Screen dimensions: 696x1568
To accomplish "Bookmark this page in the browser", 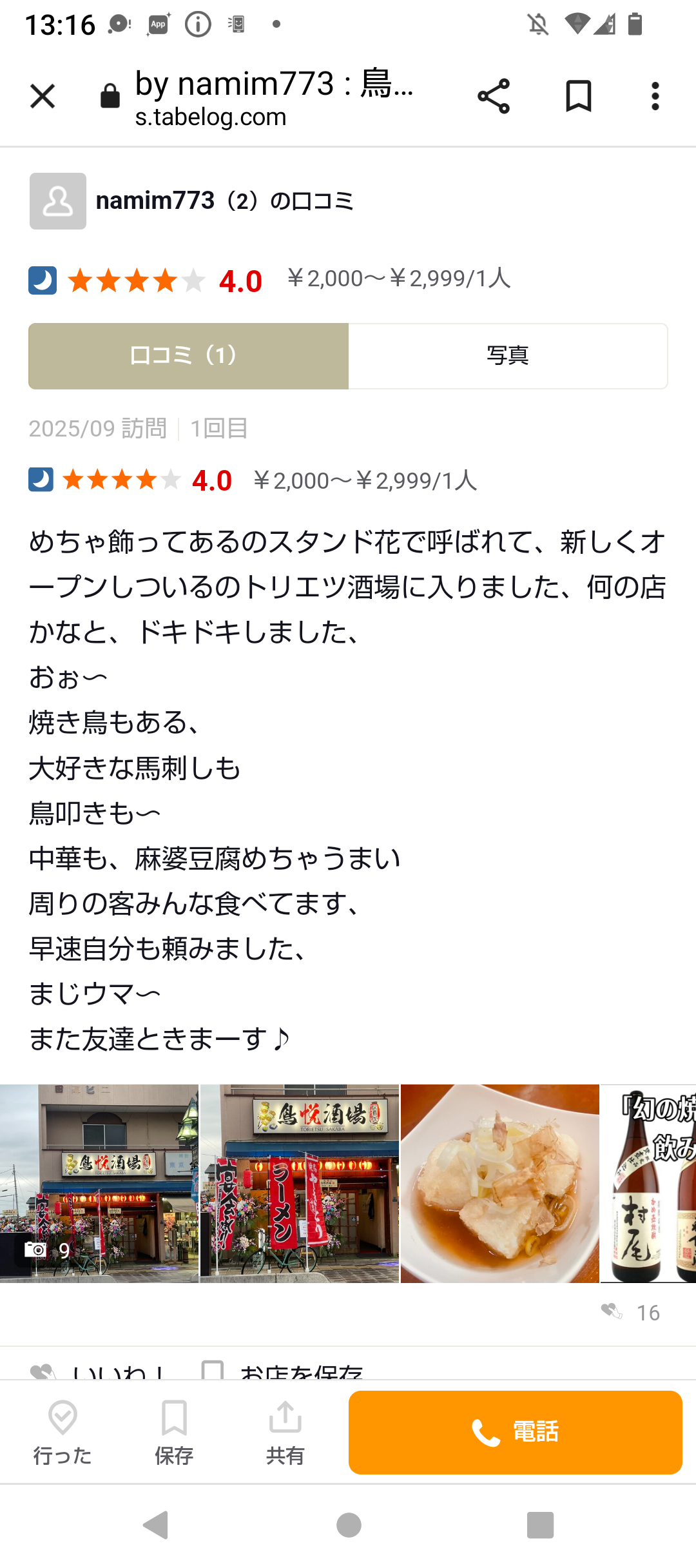I will click(x=578, y=97).
